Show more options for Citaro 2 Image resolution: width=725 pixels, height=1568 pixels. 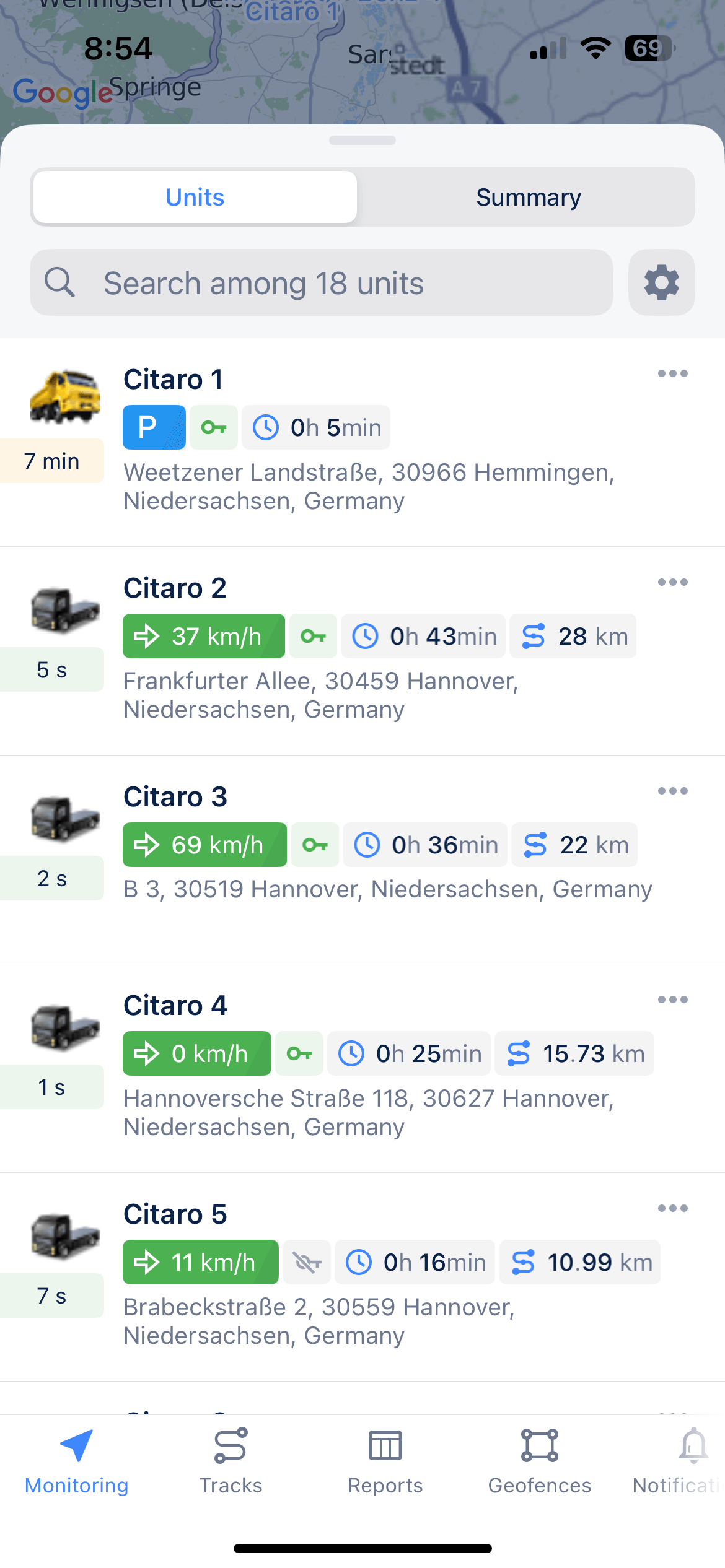pyautogui.click(x=672, y=583)
